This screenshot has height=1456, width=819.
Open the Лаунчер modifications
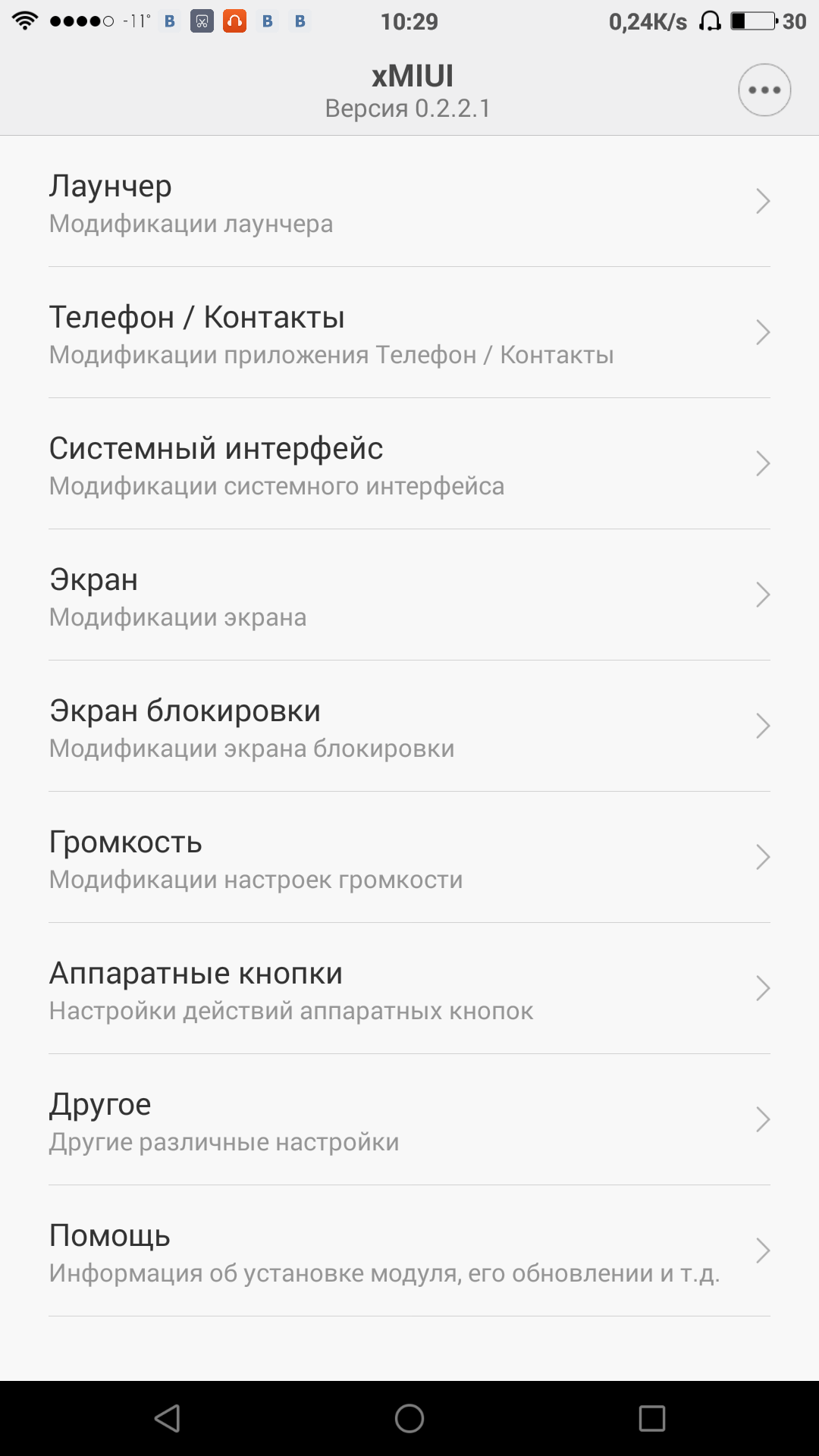pos(409,202)
